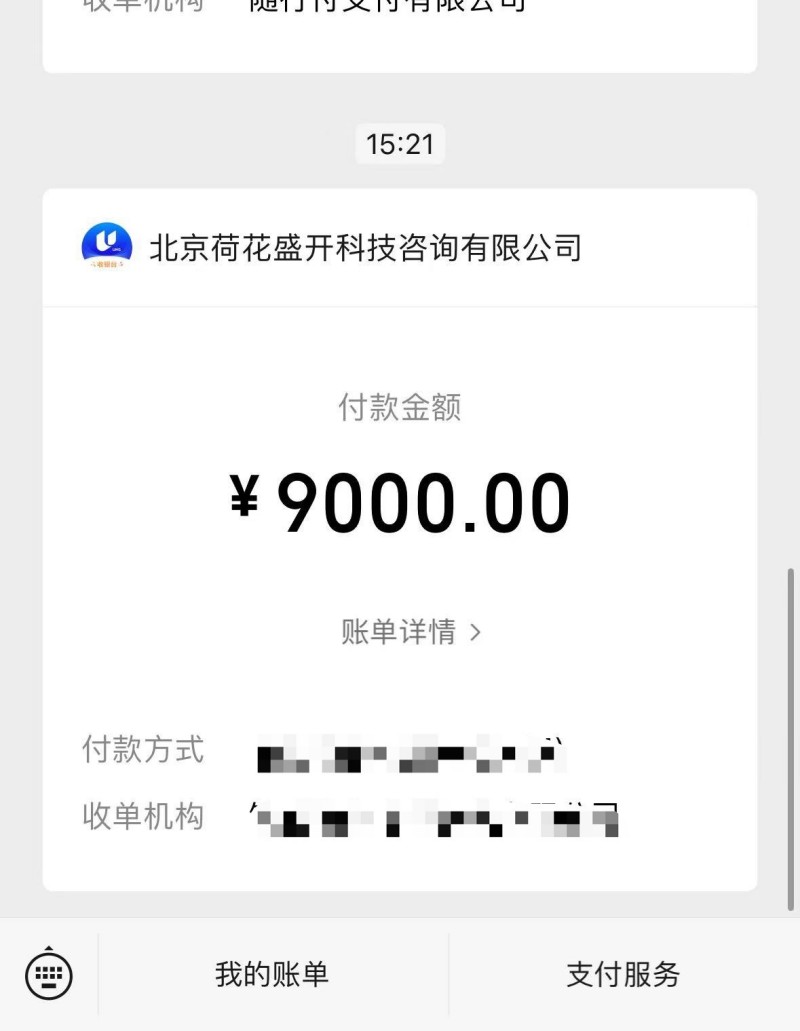Tap the 15:21 timestamp label
800x1031 pixels.
(x=400, y=145)
